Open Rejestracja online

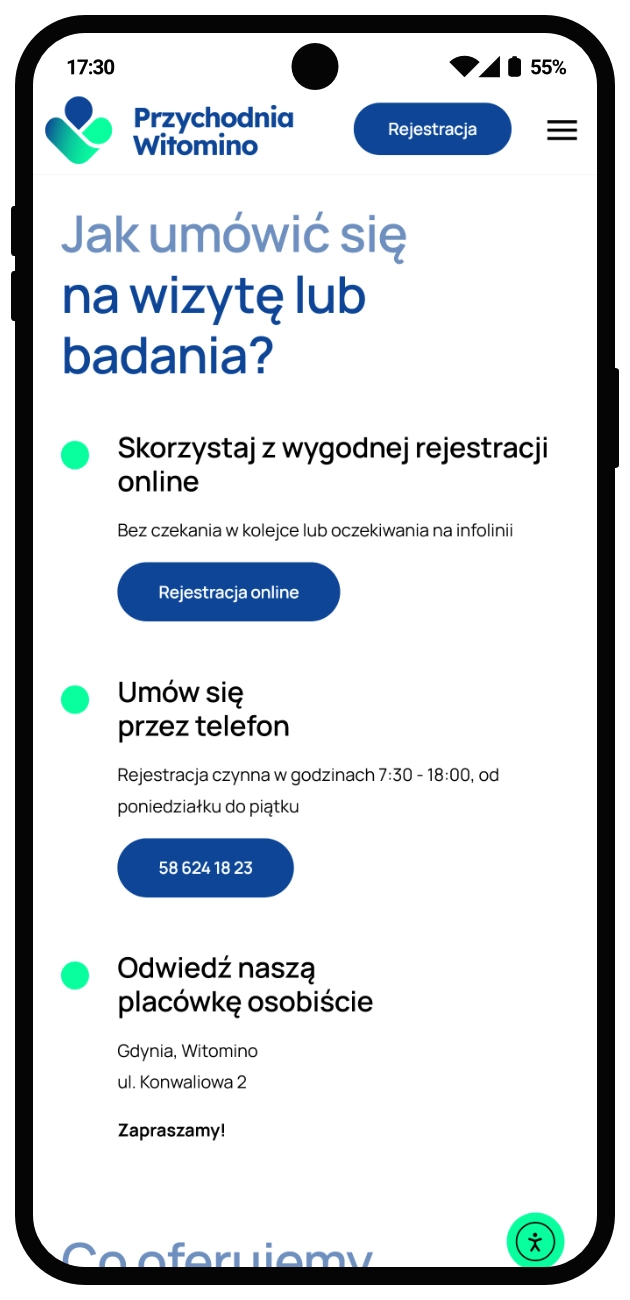click(228, 592)
